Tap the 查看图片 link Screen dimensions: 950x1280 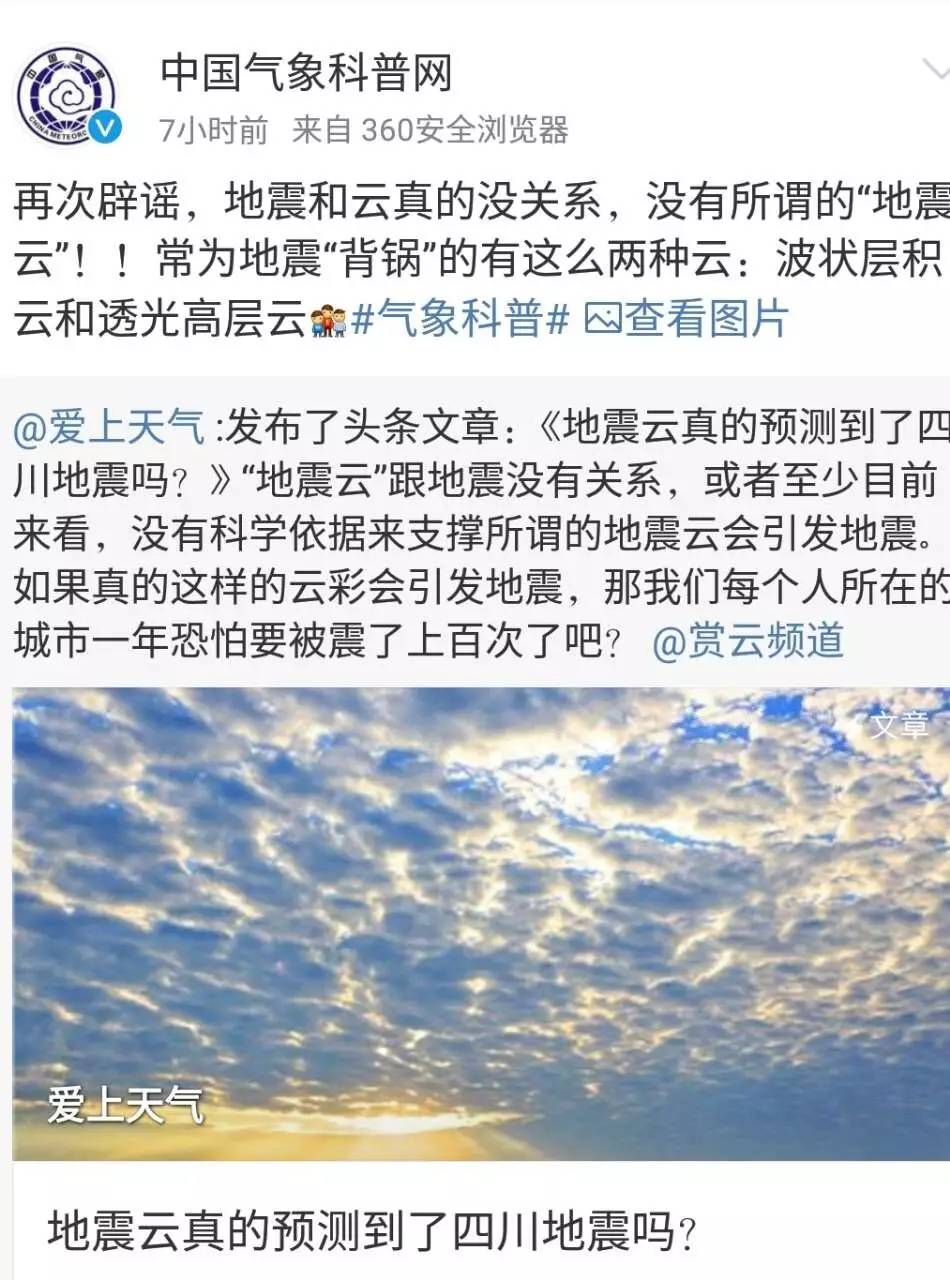click(x=686, y=318)
